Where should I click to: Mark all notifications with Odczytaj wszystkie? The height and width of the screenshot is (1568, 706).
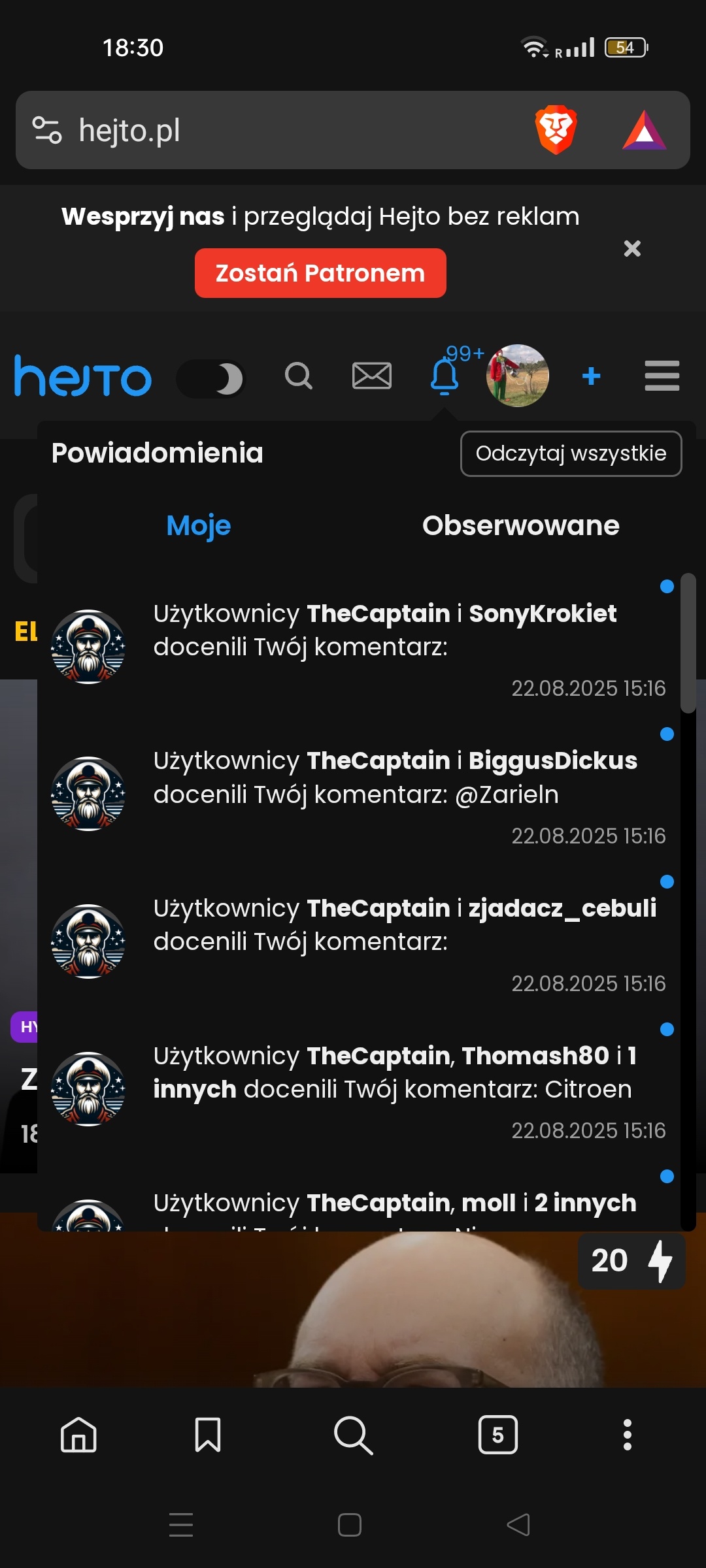click(571, 453)
